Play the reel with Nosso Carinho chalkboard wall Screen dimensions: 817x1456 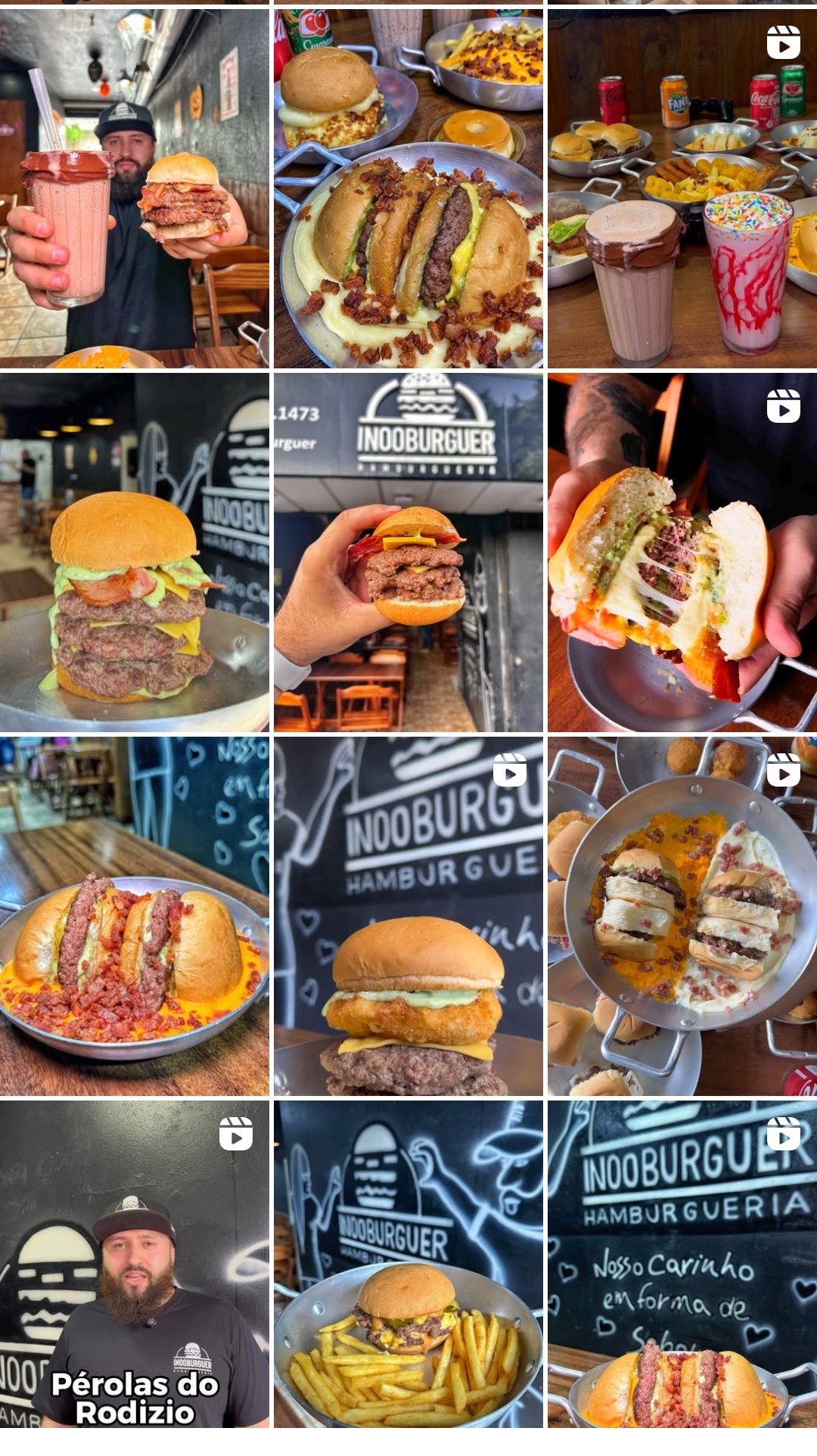coord(682,1264)
